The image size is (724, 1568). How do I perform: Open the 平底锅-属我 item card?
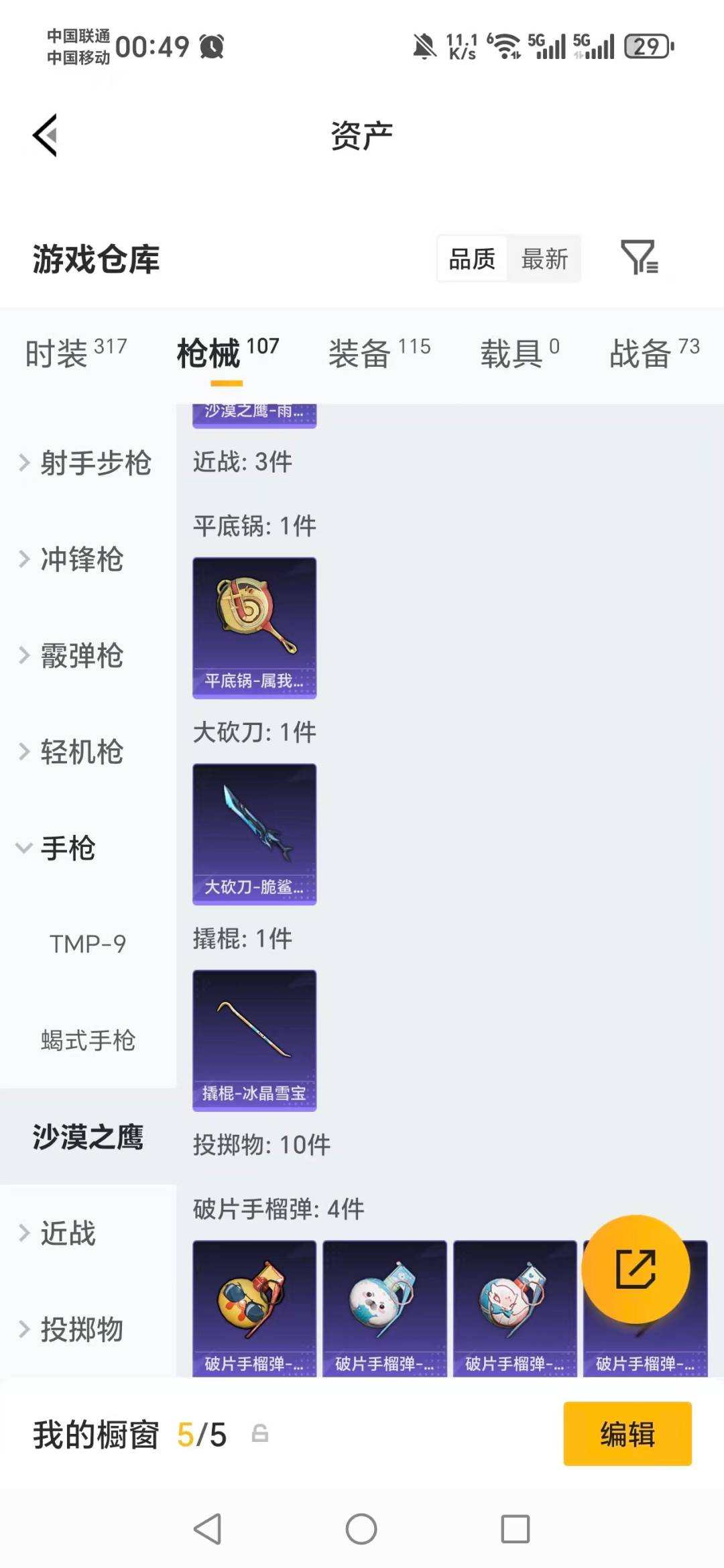tap(255, 627)
